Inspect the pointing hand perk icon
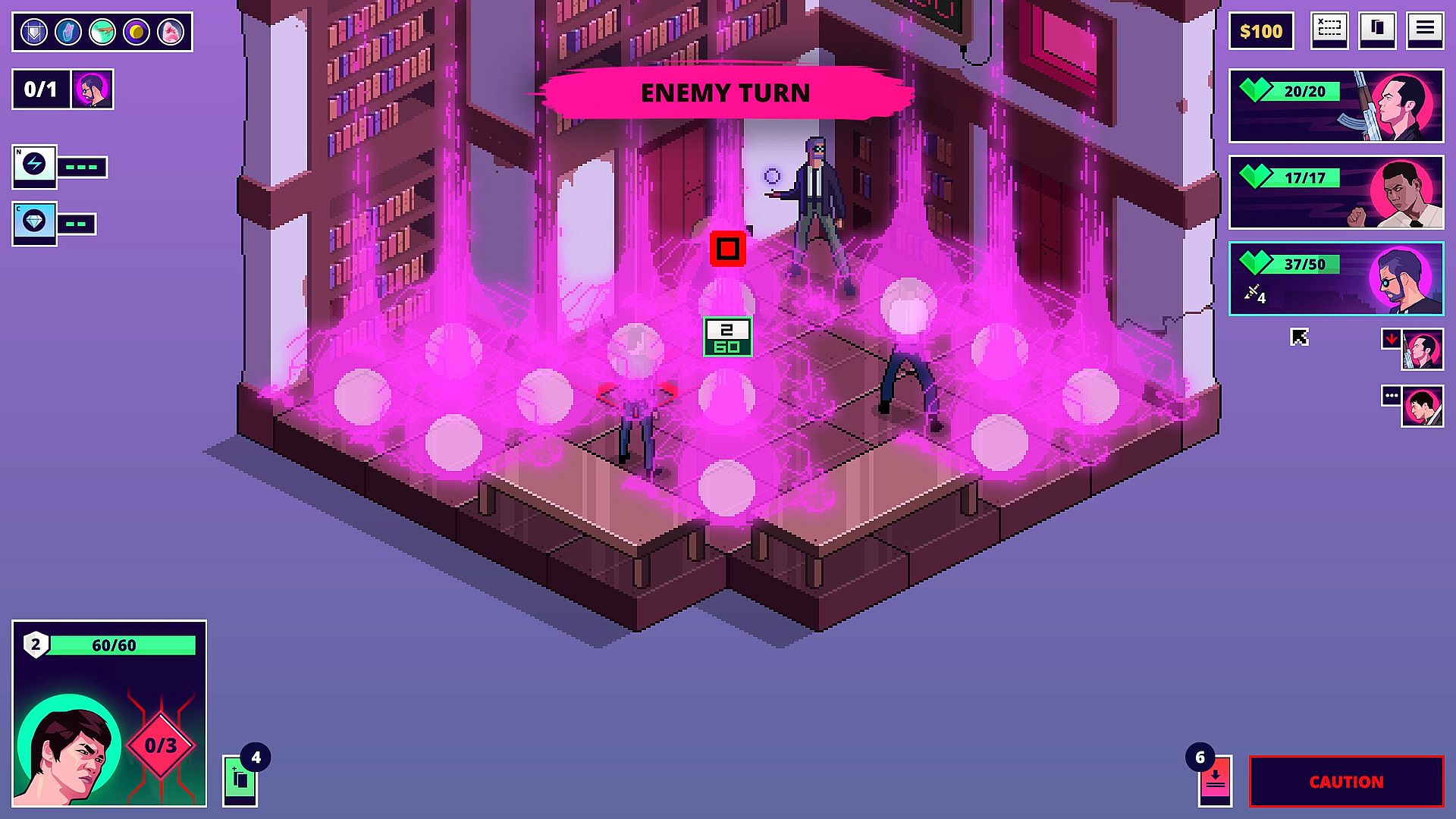Screen dimensions: 1456x819 pos(102,32)
